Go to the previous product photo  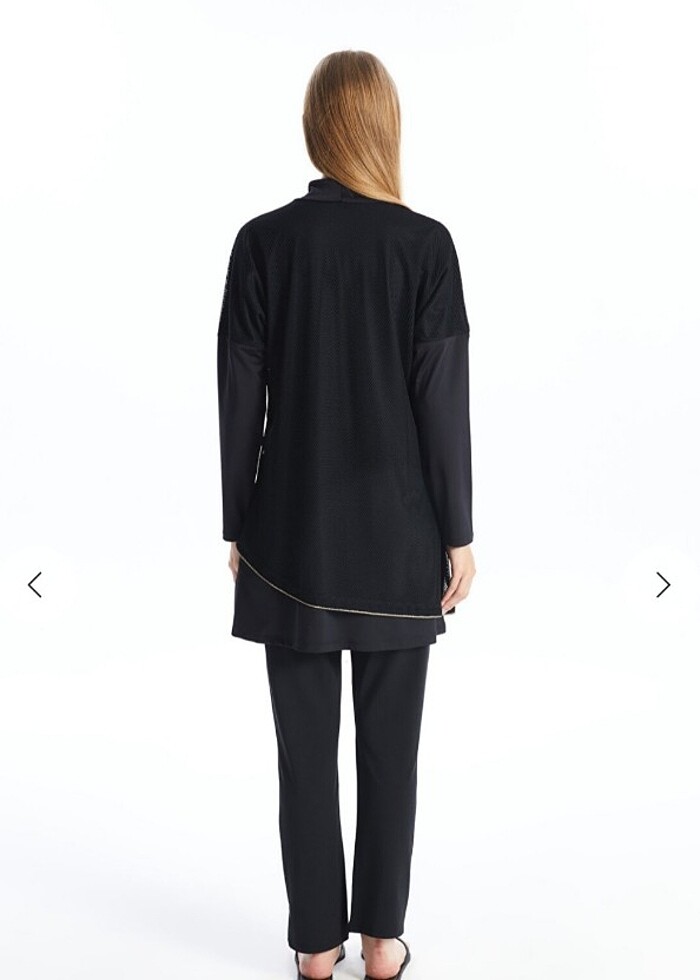(x=35, y=585)
